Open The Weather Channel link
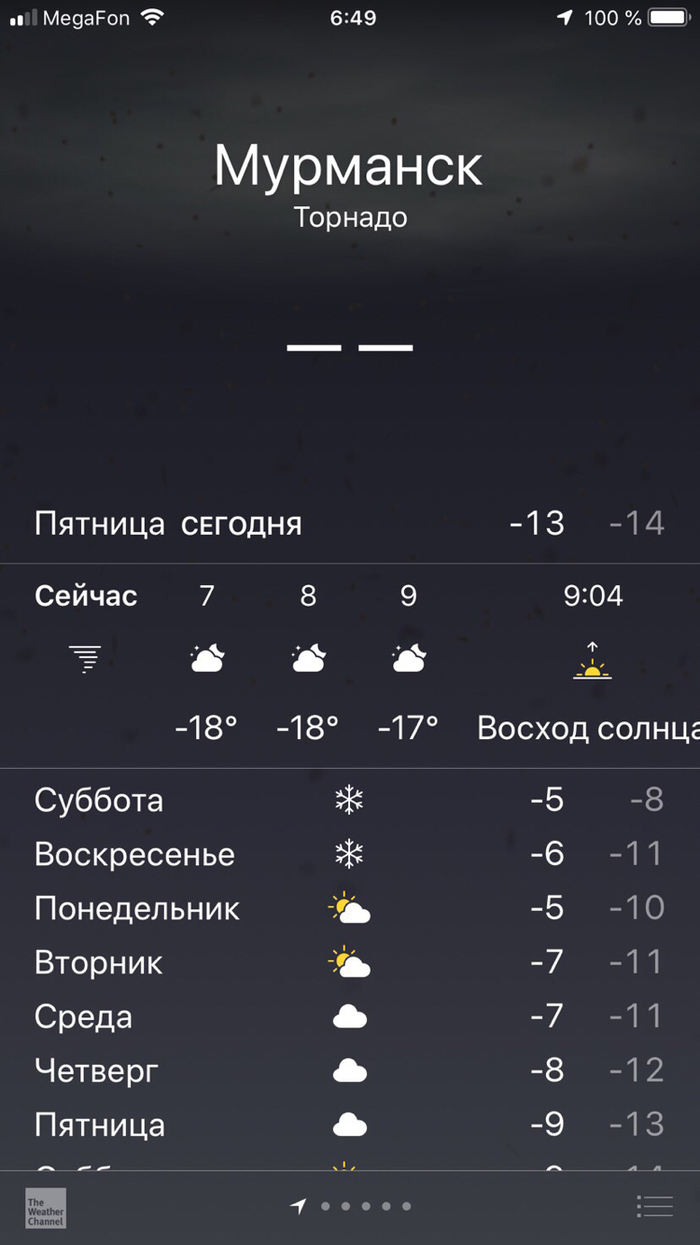 [45, 1207]
